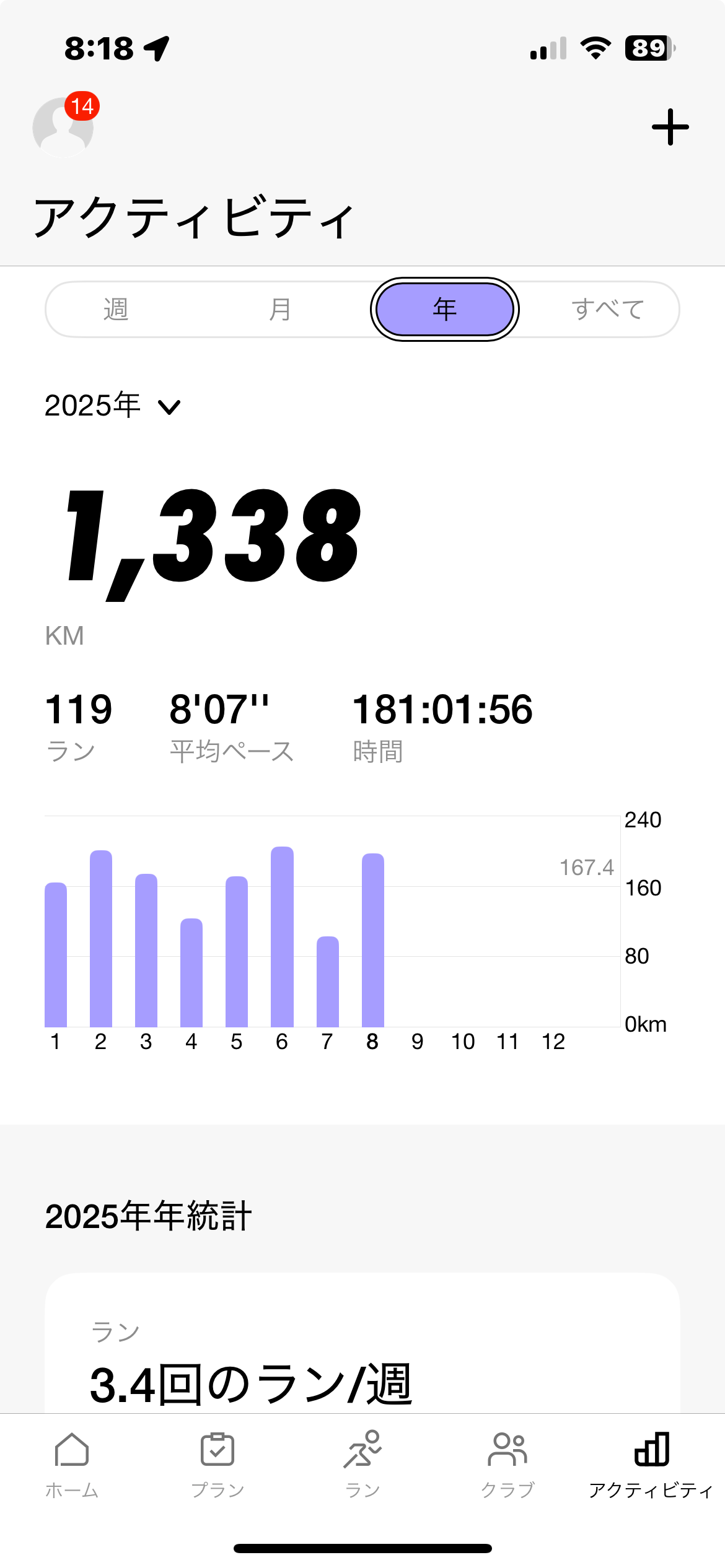Switch to the 週 (week) segment
The height and width of the screenshot is (1568, 725).
pyautogui.click(x=116, y=309)
